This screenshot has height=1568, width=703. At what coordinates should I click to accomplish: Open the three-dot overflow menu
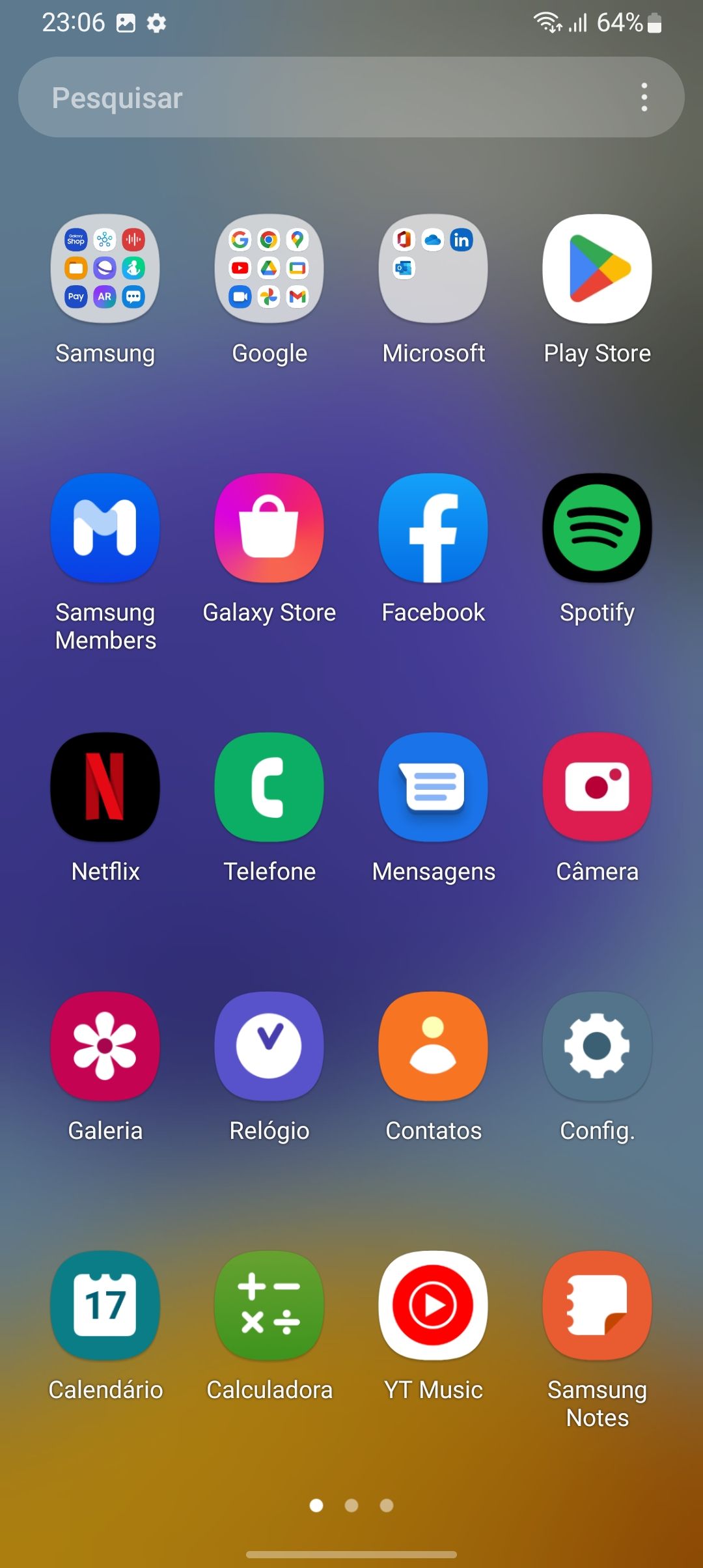(644, 98)
